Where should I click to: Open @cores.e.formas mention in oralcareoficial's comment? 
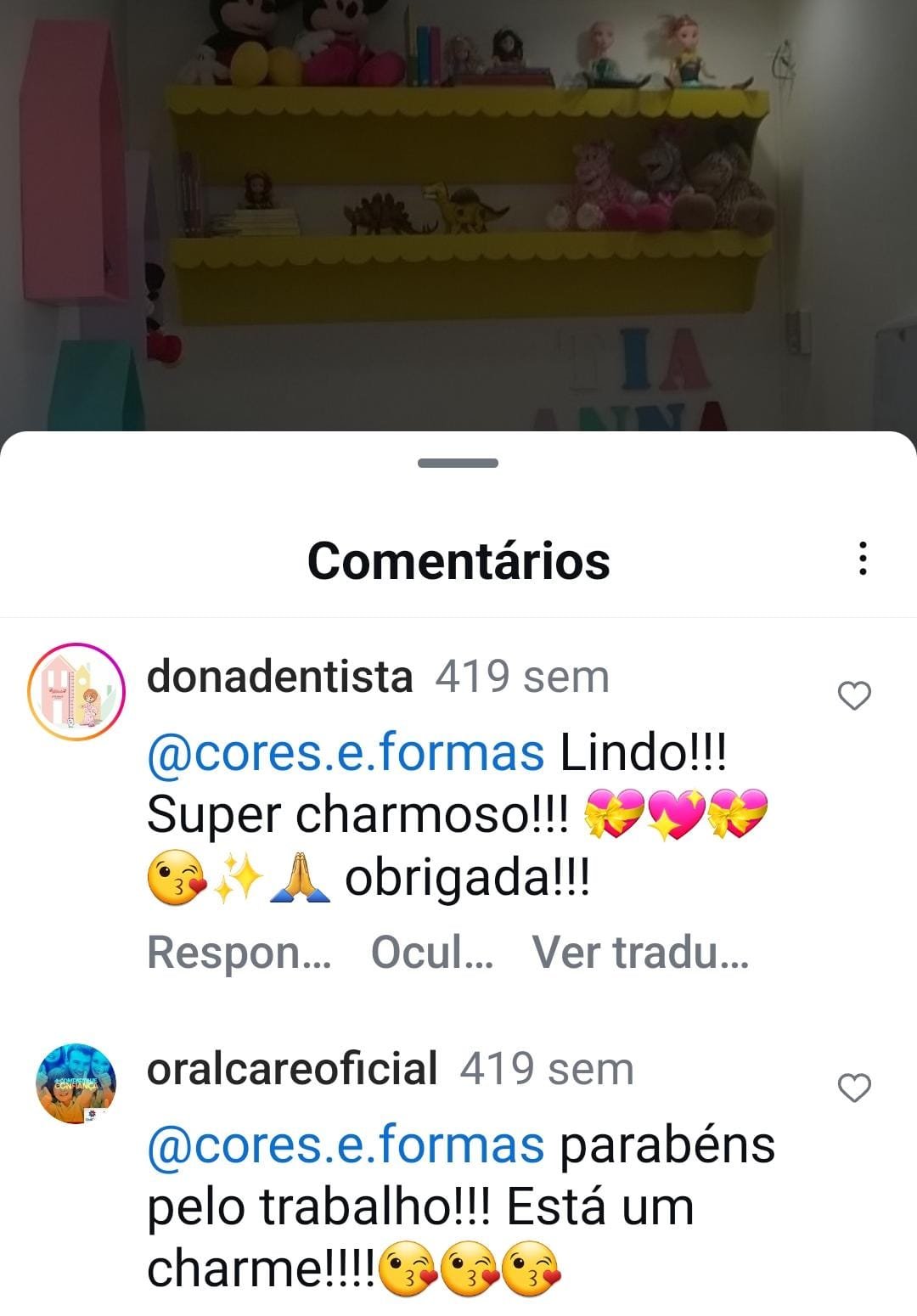pos(345,1144)
